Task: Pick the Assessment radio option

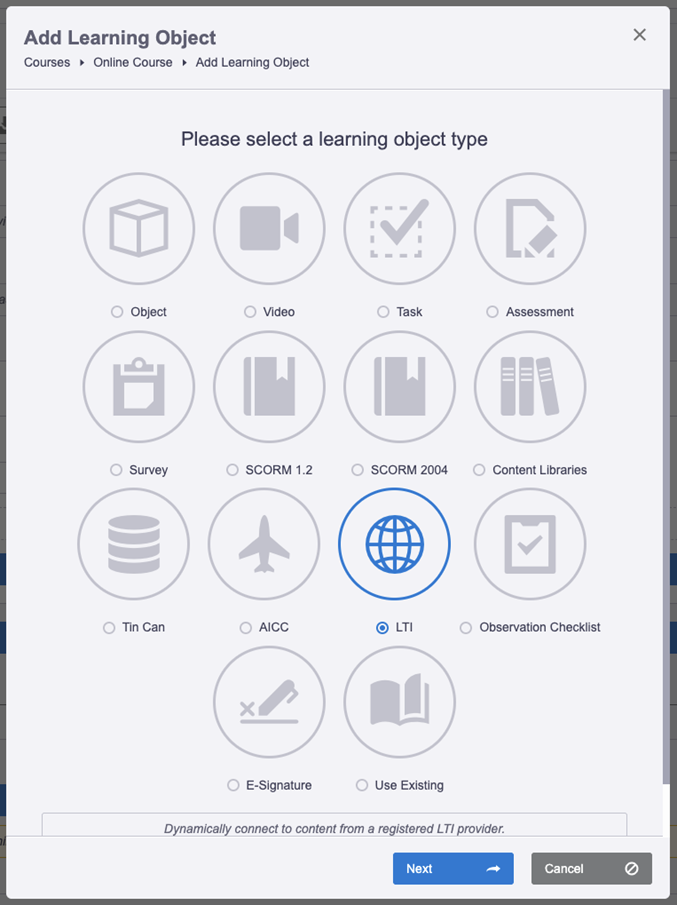Action: (492, 312)
